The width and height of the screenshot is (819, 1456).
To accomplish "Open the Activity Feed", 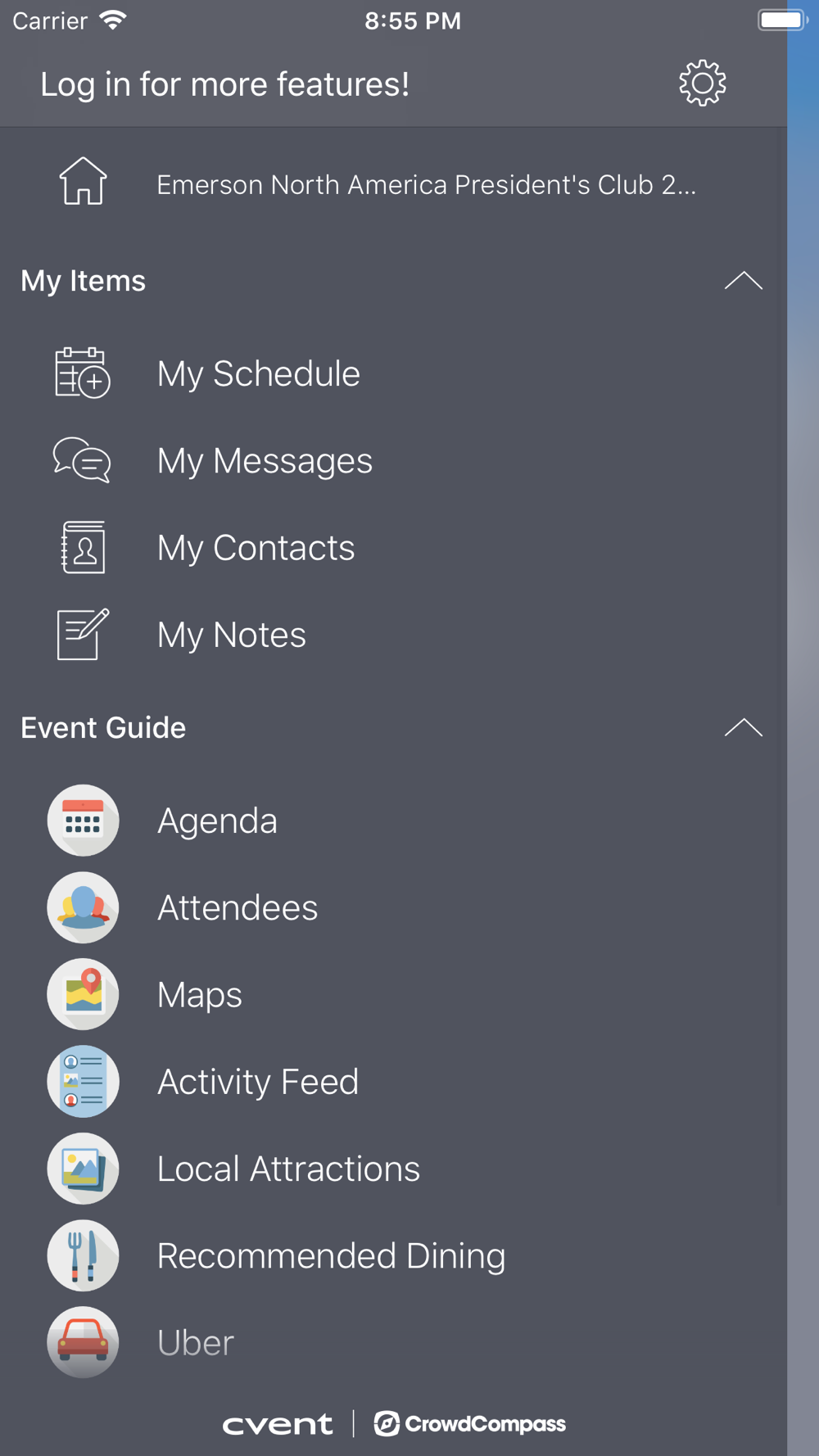I will (x=393, y=1082).
